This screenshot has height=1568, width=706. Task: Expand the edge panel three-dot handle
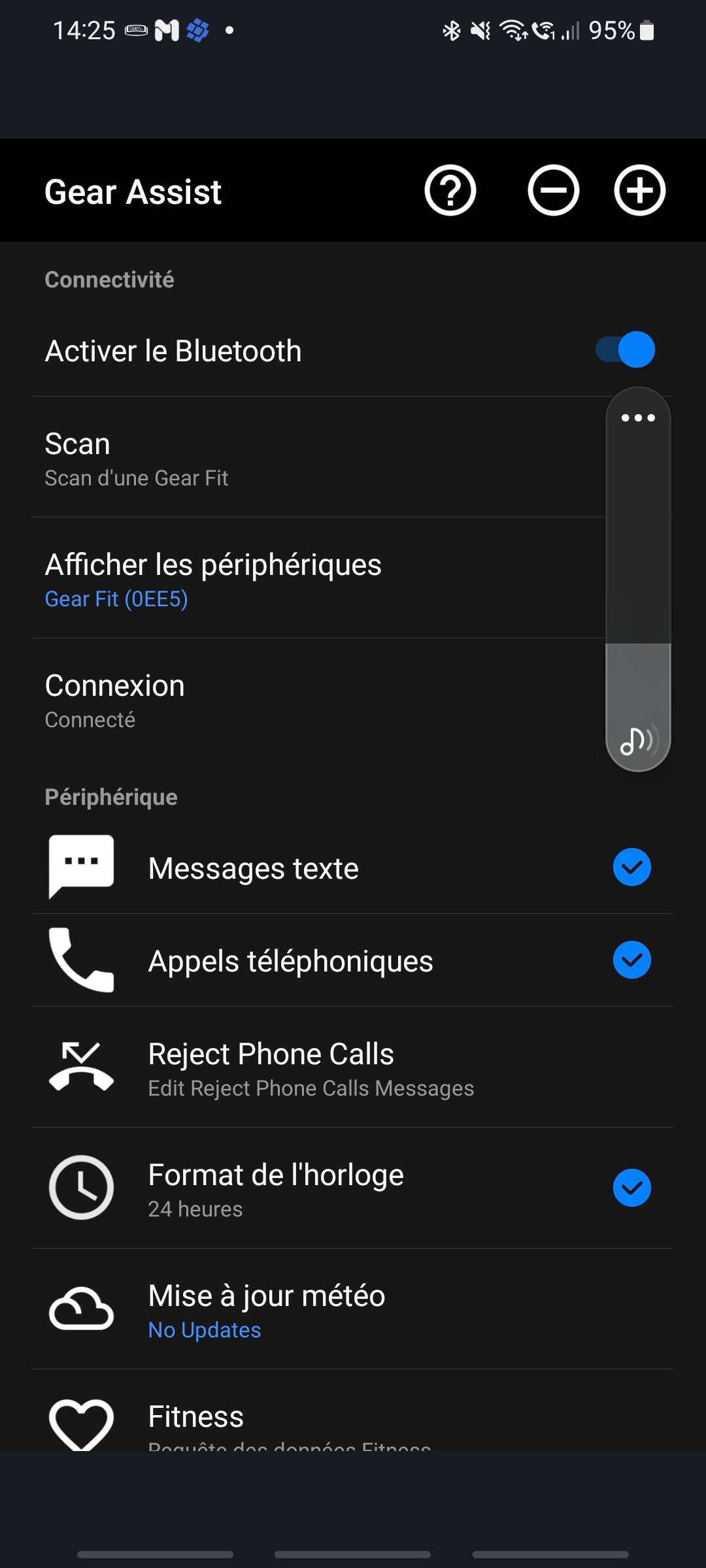(x=637, y=417)
